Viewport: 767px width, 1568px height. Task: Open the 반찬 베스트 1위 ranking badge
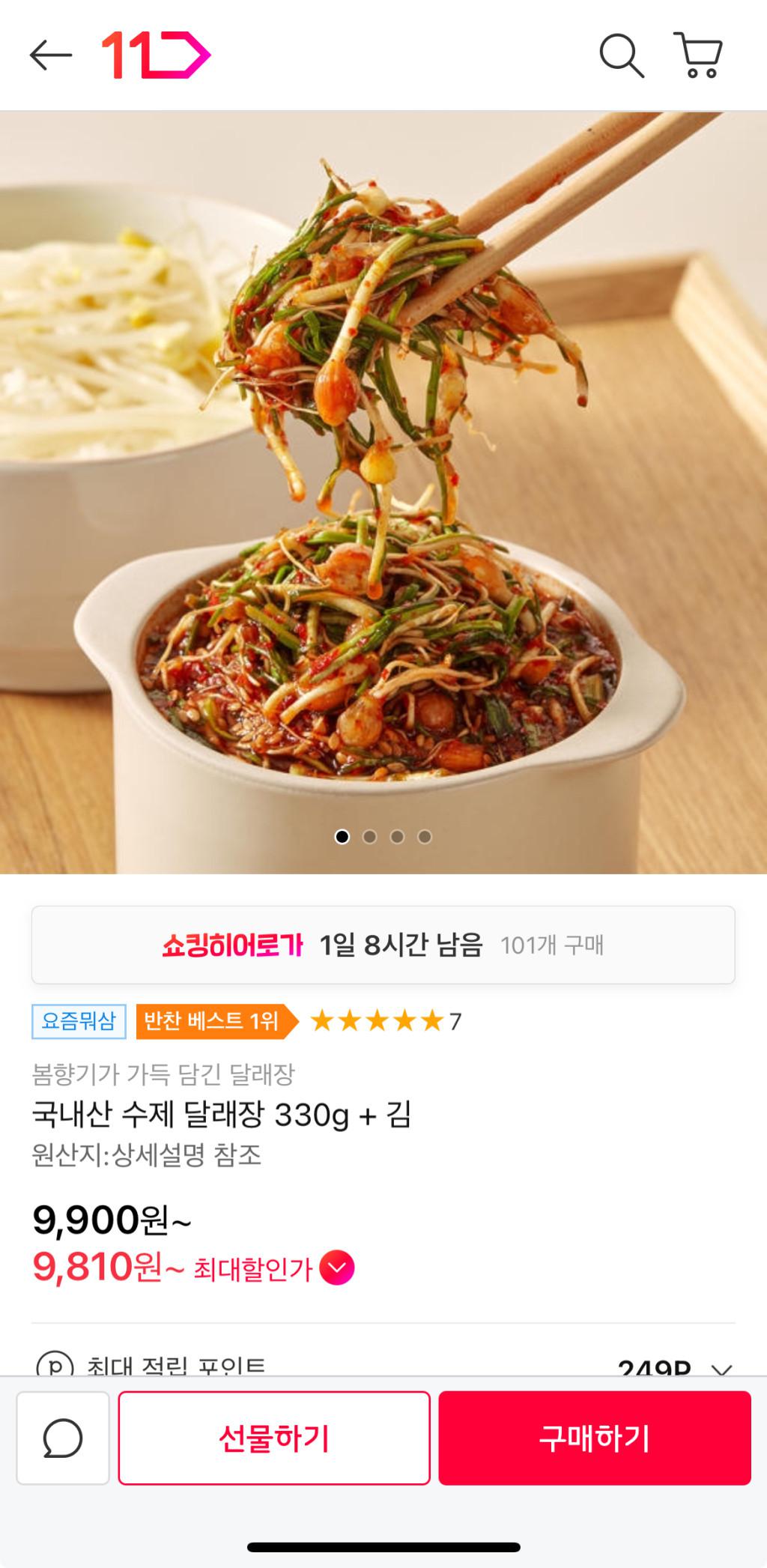(x=213, y=1021)
